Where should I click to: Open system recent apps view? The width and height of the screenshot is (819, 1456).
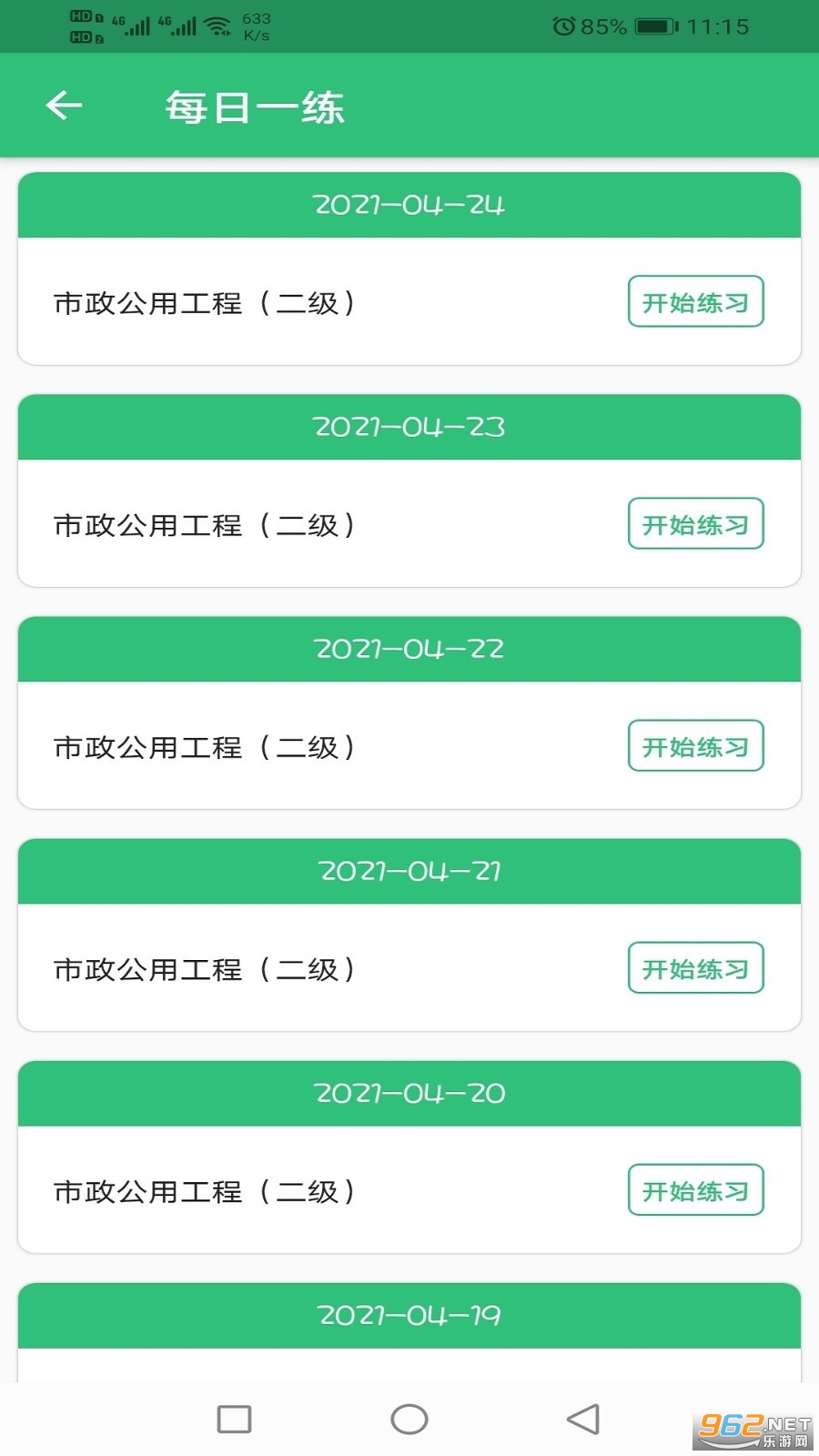(234, 1419)
